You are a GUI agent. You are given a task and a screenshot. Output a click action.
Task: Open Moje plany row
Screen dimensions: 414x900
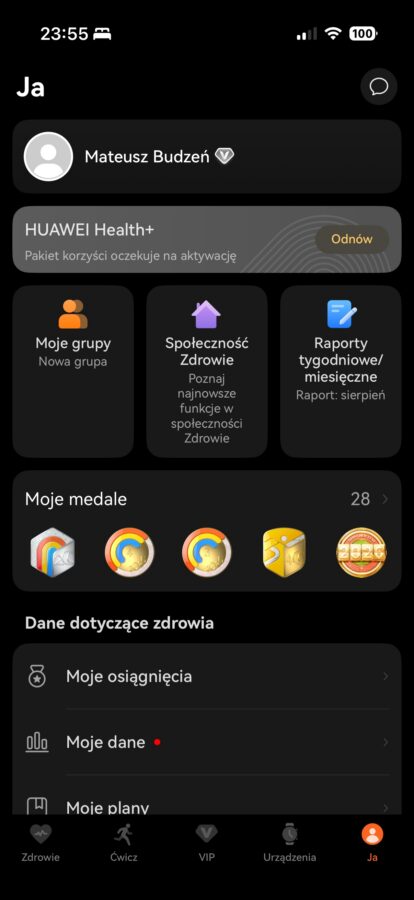(207, 801)
